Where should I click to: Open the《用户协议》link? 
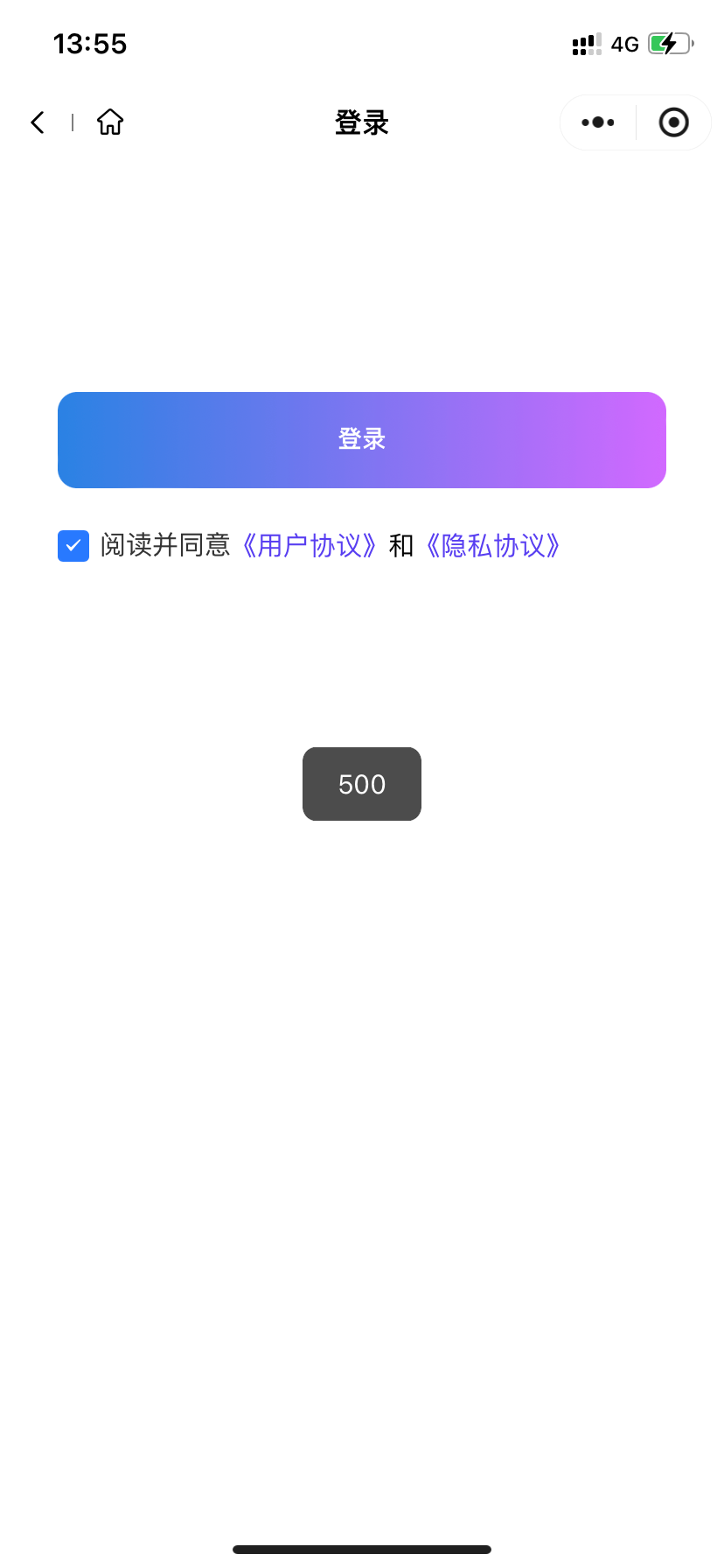(x=310, y=546)
